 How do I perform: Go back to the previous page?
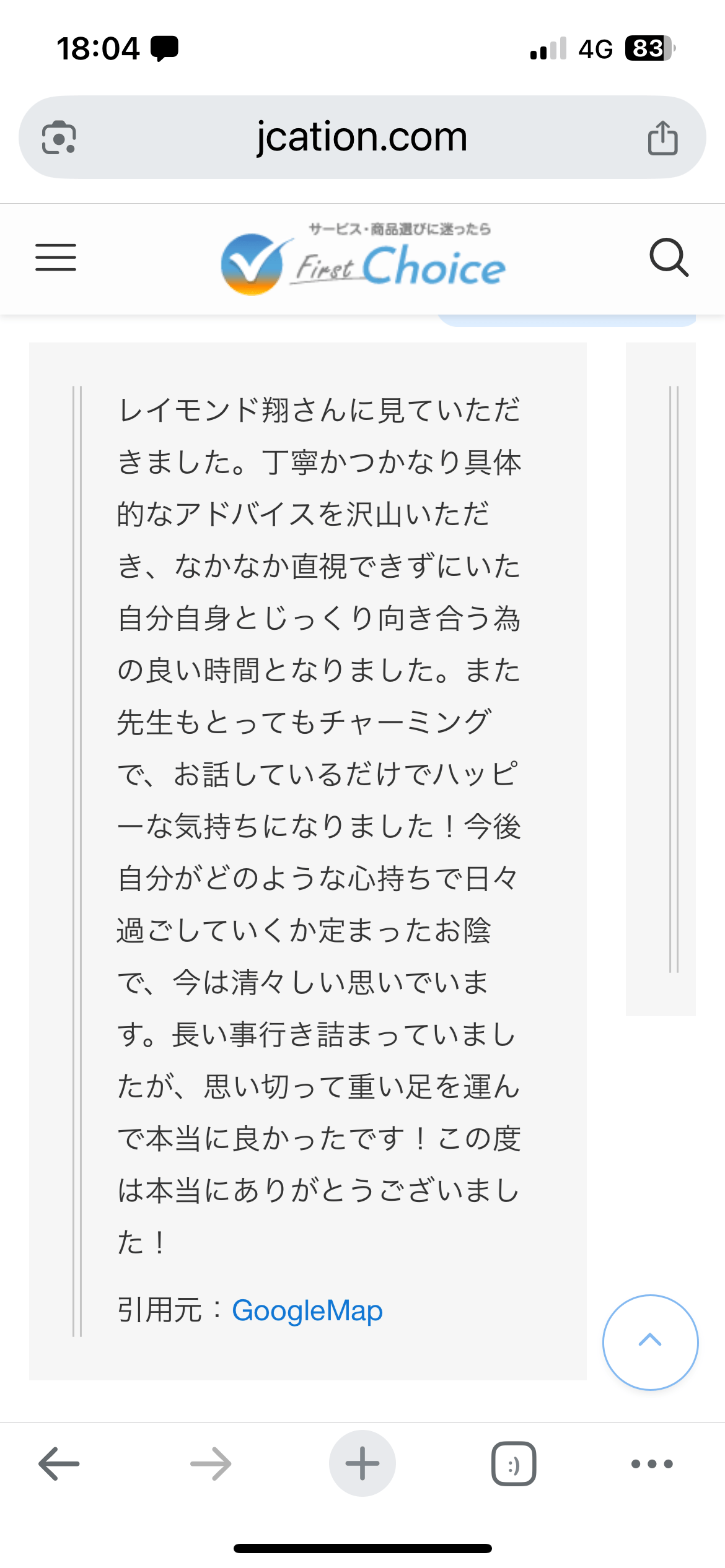coord(59,1463)
